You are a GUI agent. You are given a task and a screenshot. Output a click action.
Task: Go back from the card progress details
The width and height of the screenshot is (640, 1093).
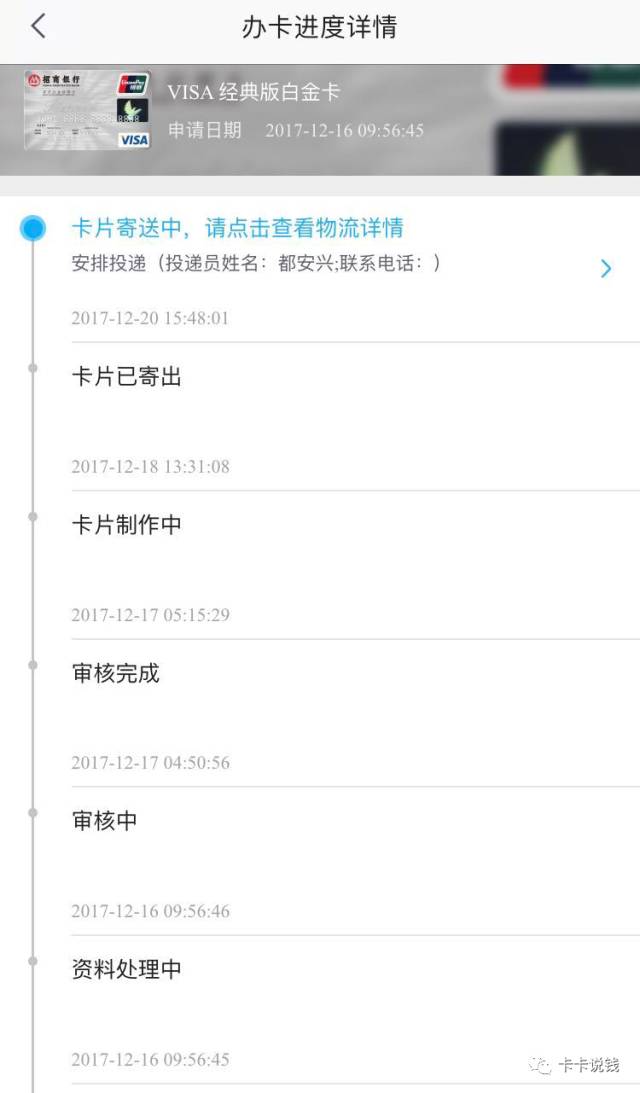[x=38, y=27]
